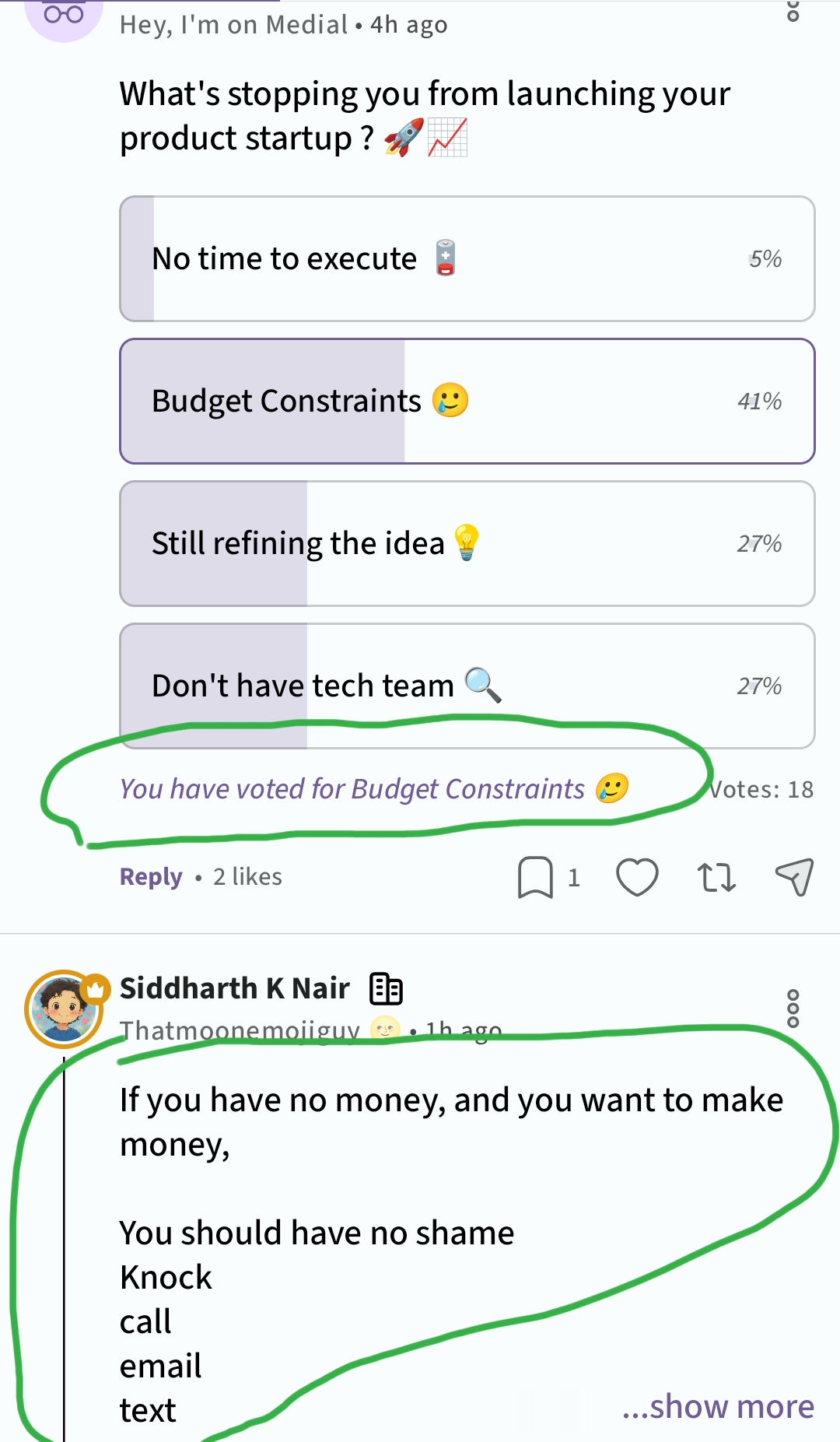The height and width of the screenshot is (1442, 840).
Task: Open overflow menu on the poll post
Action: (x=793, y=11)
